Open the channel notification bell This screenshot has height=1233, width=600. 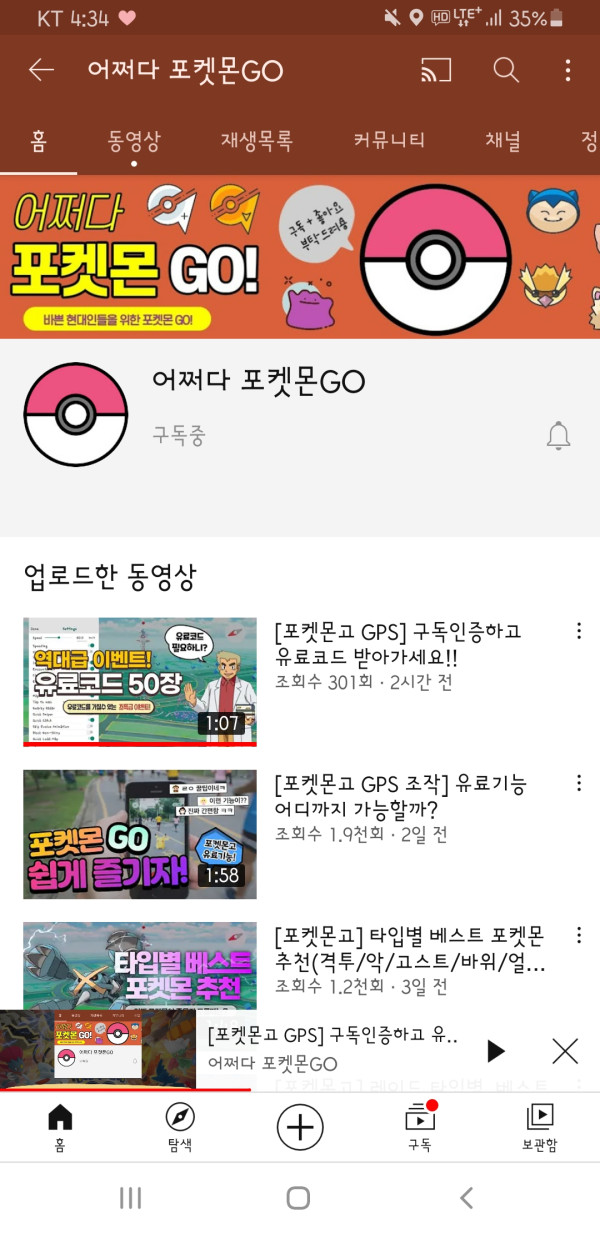click(558, 436)
